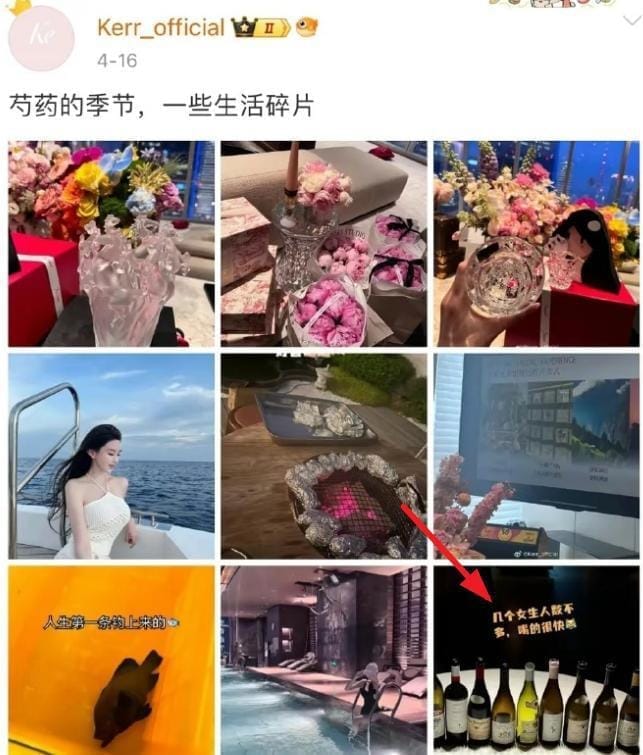
Task: Open the grill with foil packets photo
Action: click(x=323, y=455)
